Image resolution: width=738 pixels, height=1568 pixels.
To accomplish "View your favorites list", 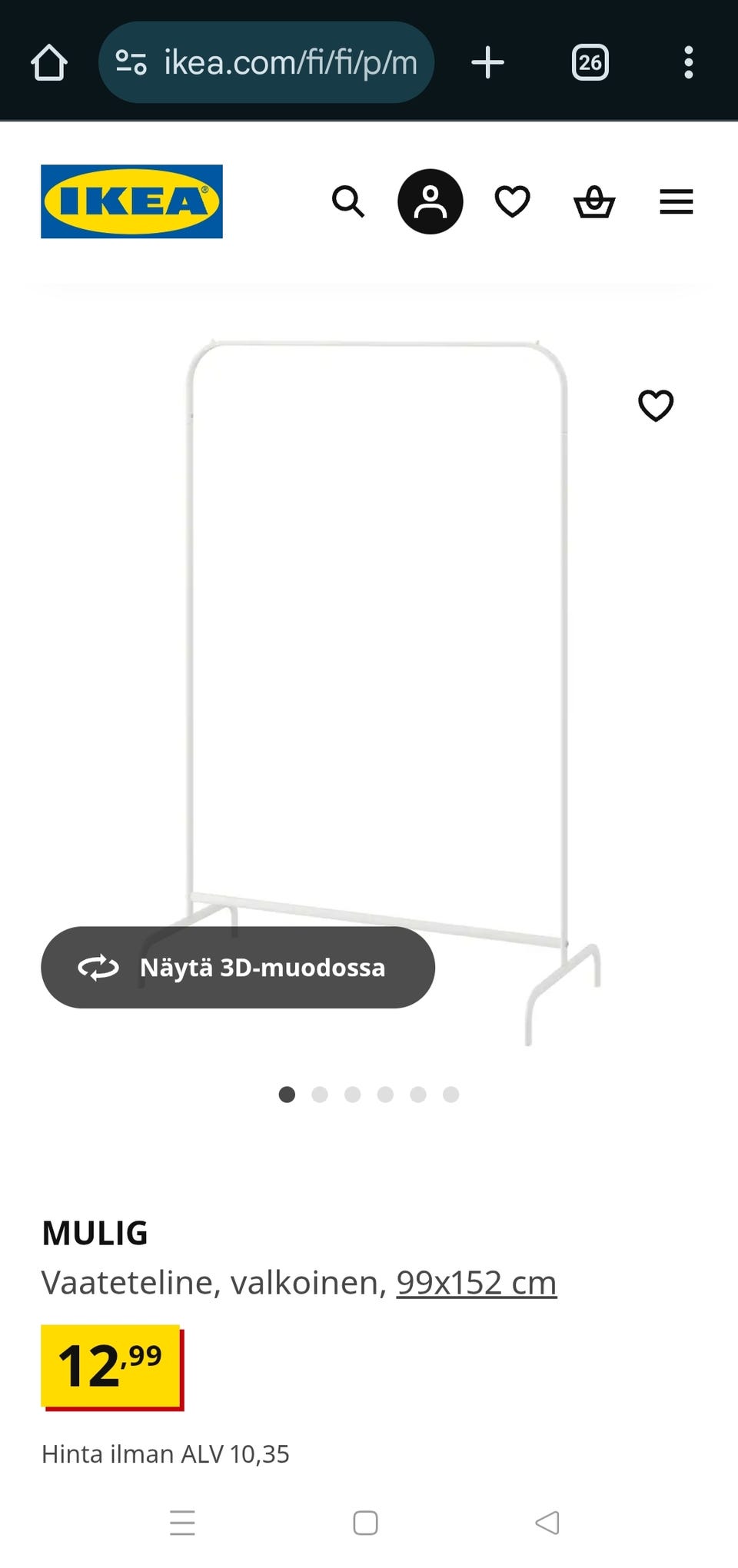I will point(512,201).
